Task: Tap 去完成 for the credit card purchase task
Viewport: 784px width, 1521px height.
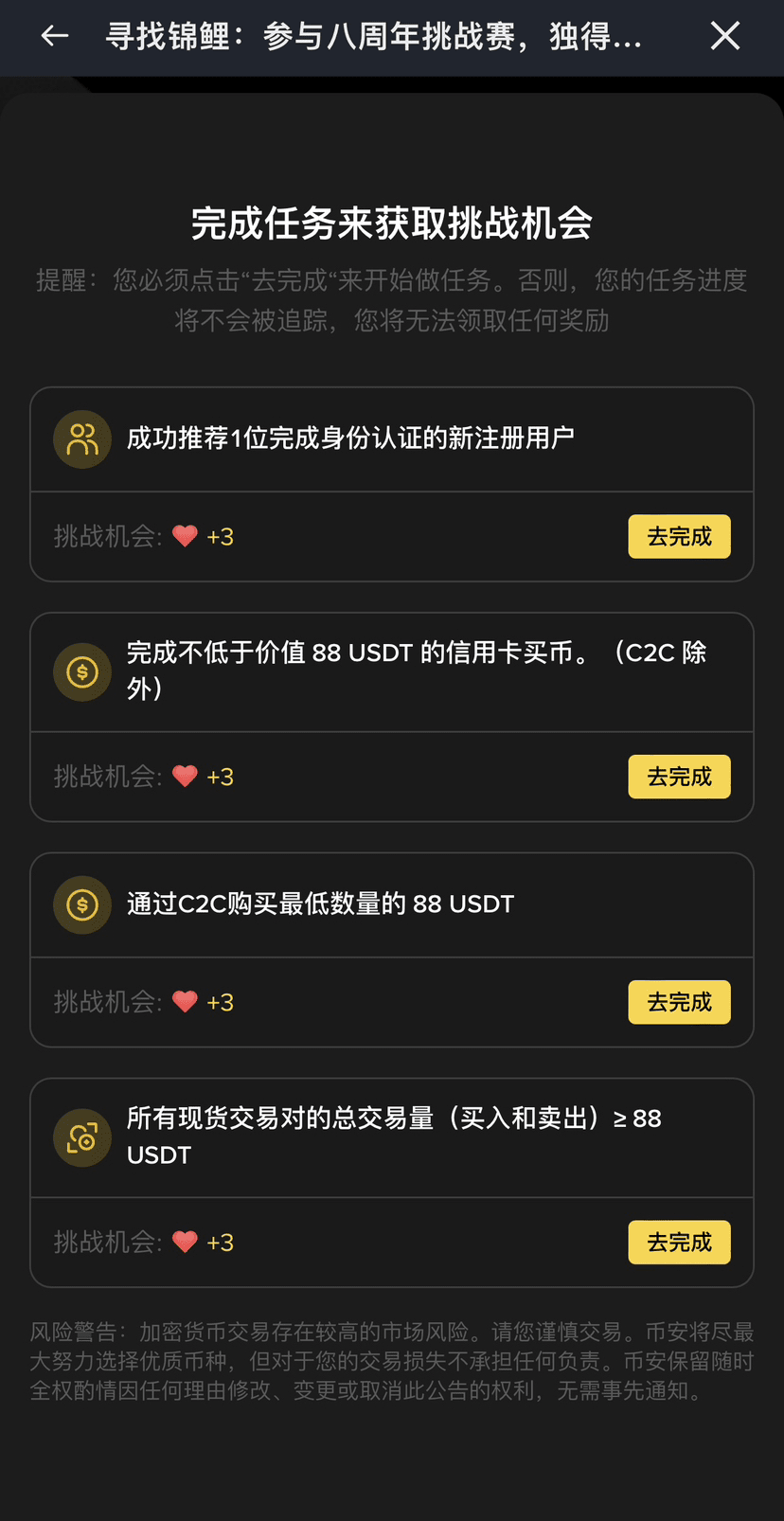Action: click(x=679, y=777)
